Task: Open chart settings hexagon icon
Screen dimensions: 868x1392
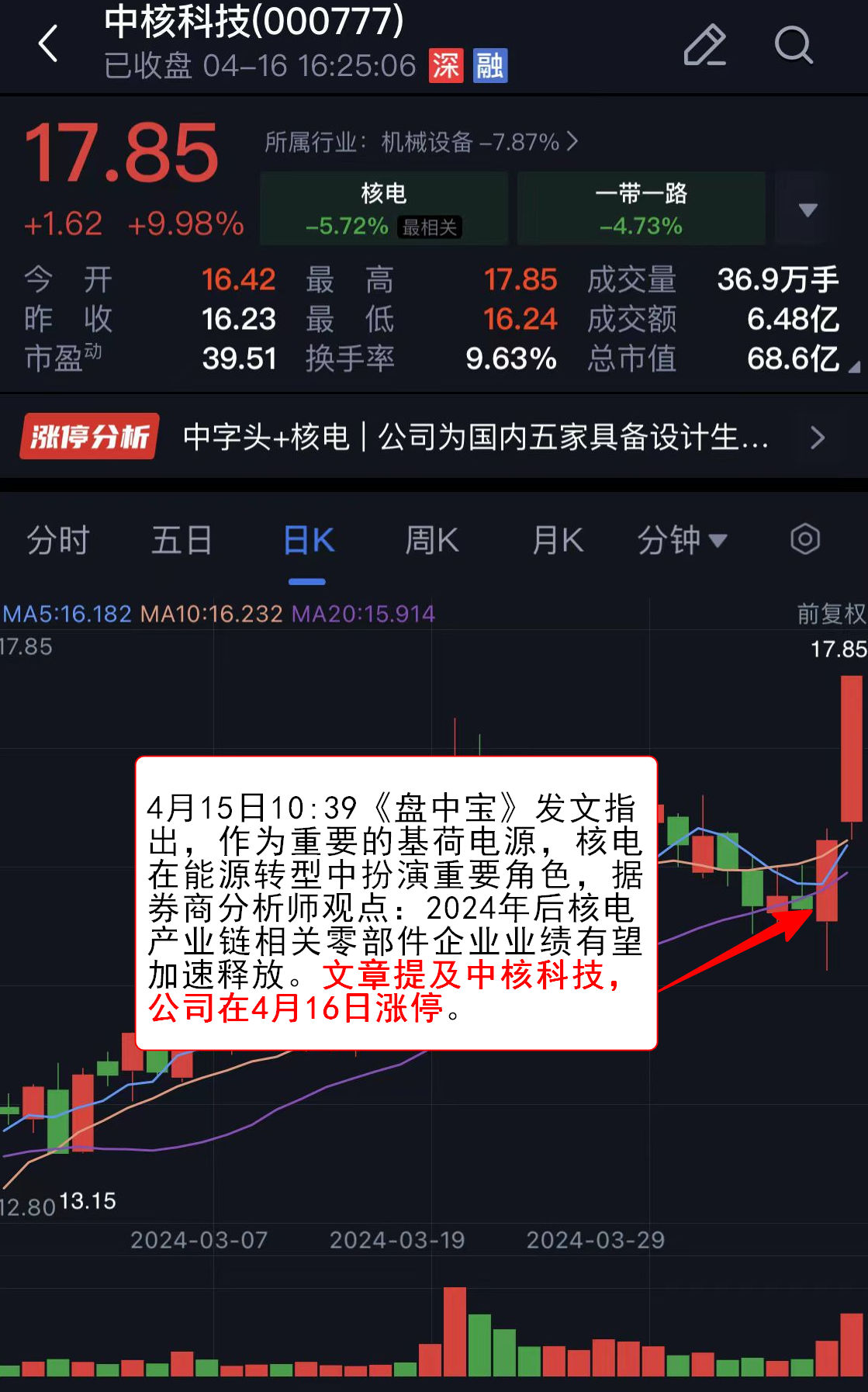Action: [805, 539]
